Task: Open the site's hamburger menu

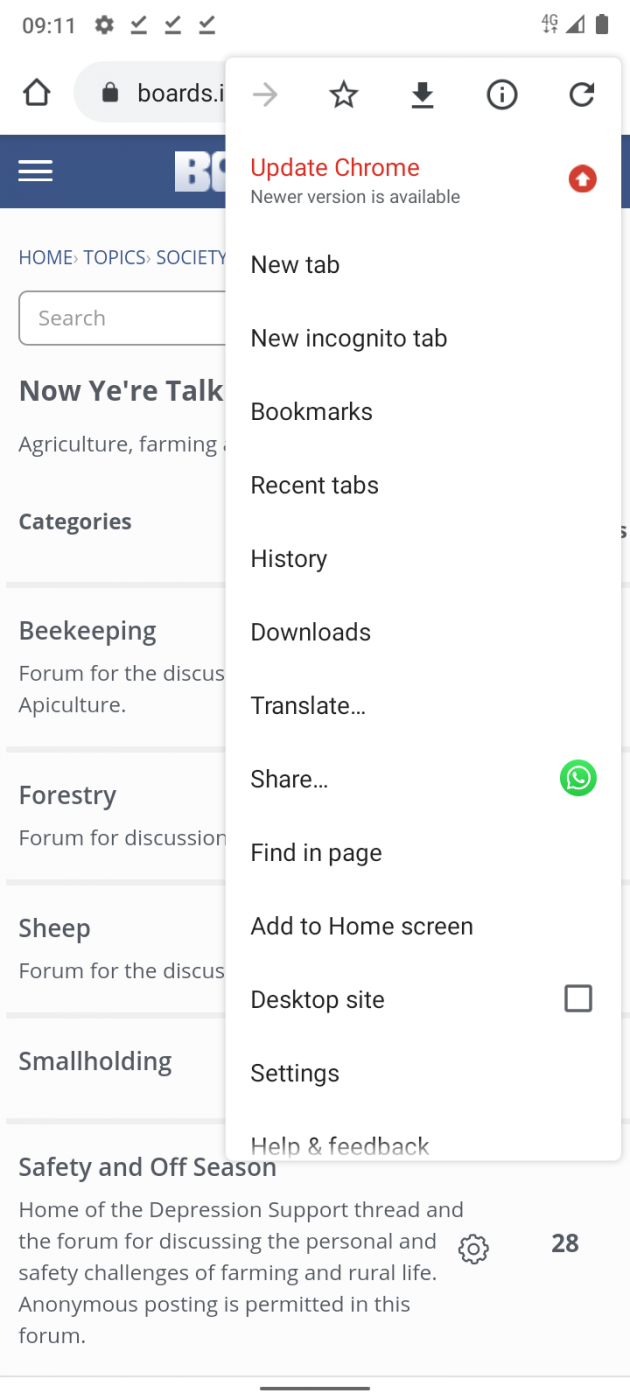Action: [x=35, y=172]
